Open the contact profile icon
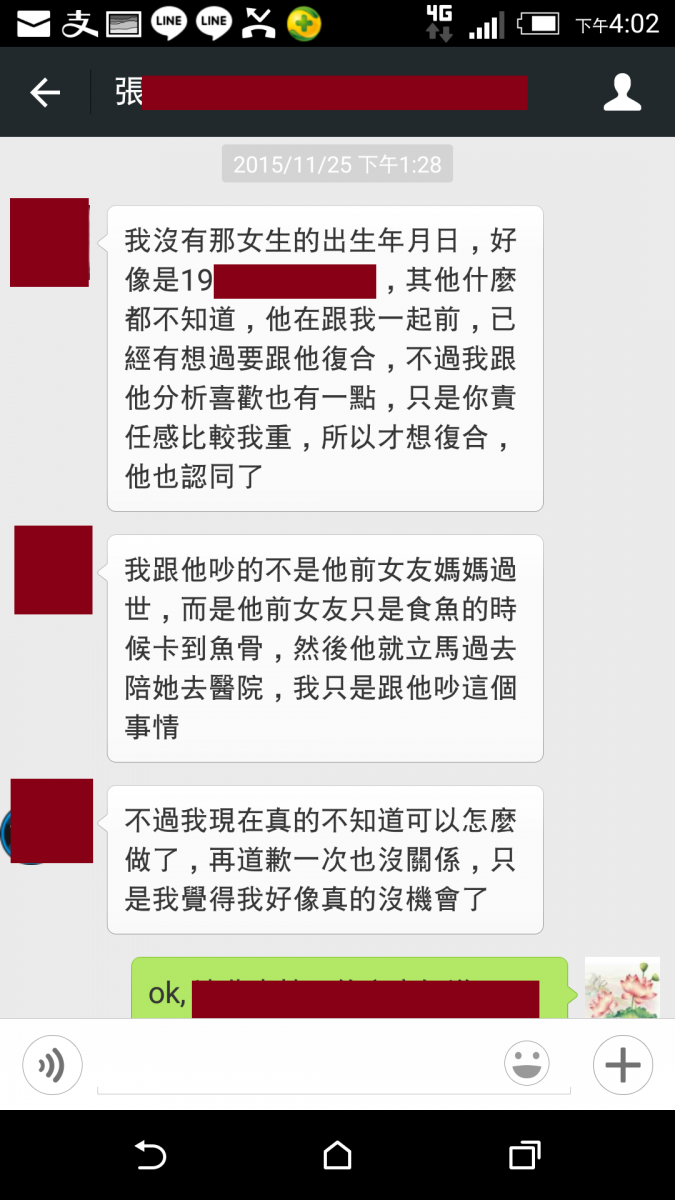Screen dimensions: 675x1200 click(621, 92)
